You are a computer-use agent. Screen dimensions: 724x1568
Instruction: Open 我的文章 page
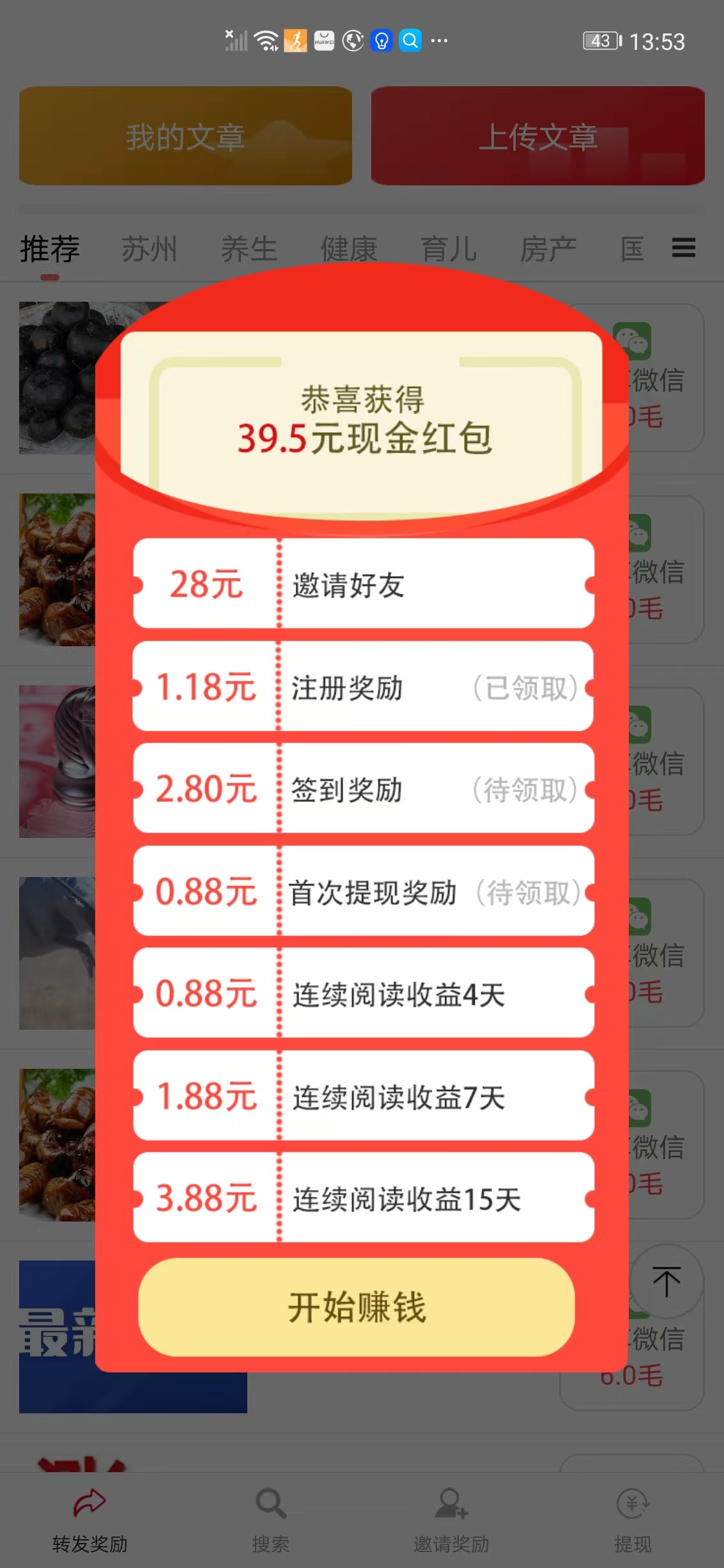point(185,136)
